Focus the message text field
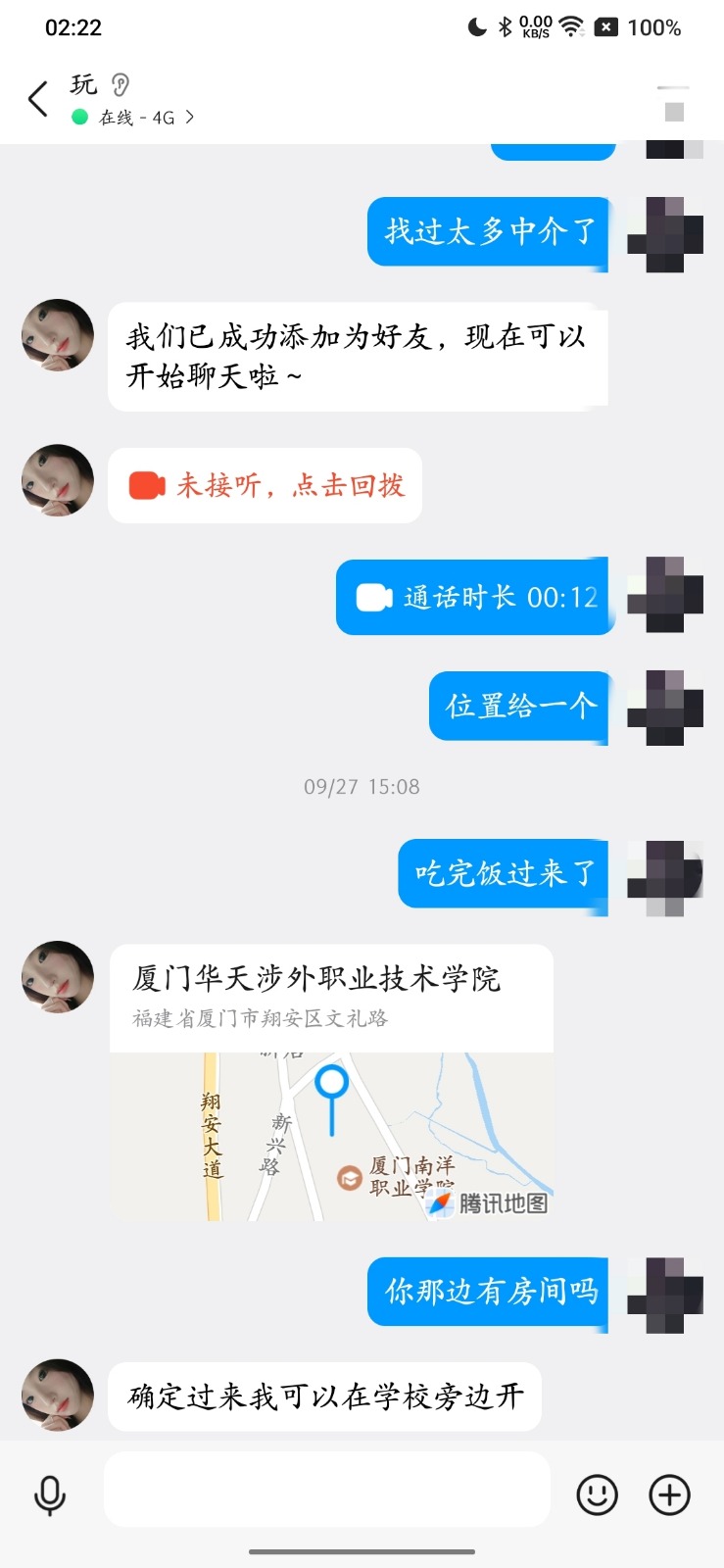The height and width of the screenshot is (1568, 724). pyautogui.click(x=326, y=1490)
